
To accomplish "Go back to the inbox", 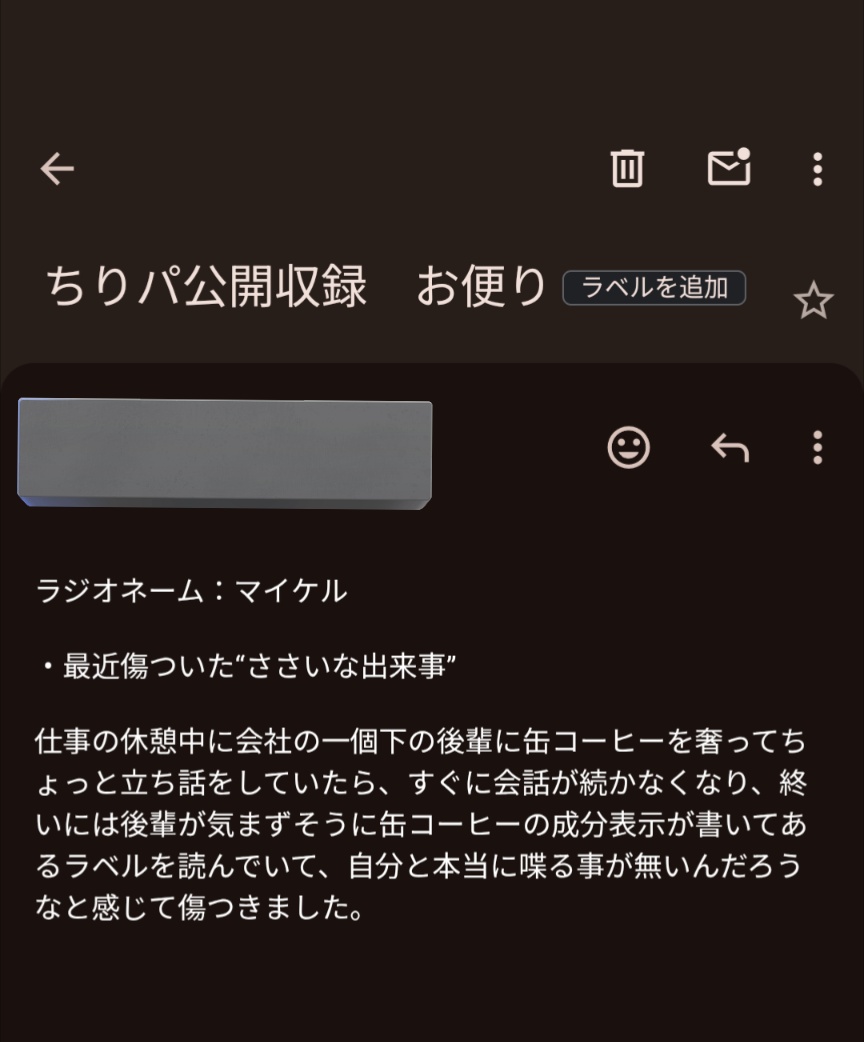I will coord(57,169).
